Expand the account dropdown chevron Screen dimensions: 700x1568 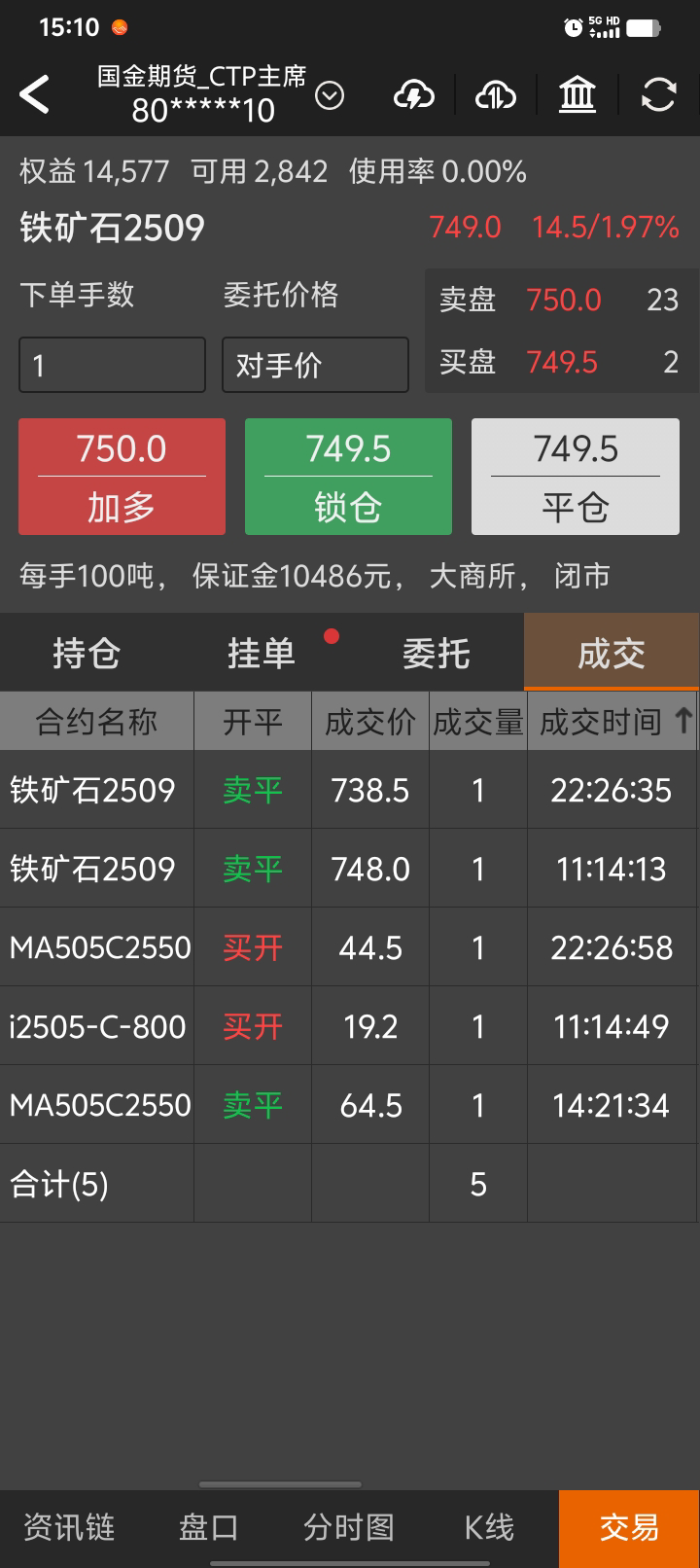[330, 95]
